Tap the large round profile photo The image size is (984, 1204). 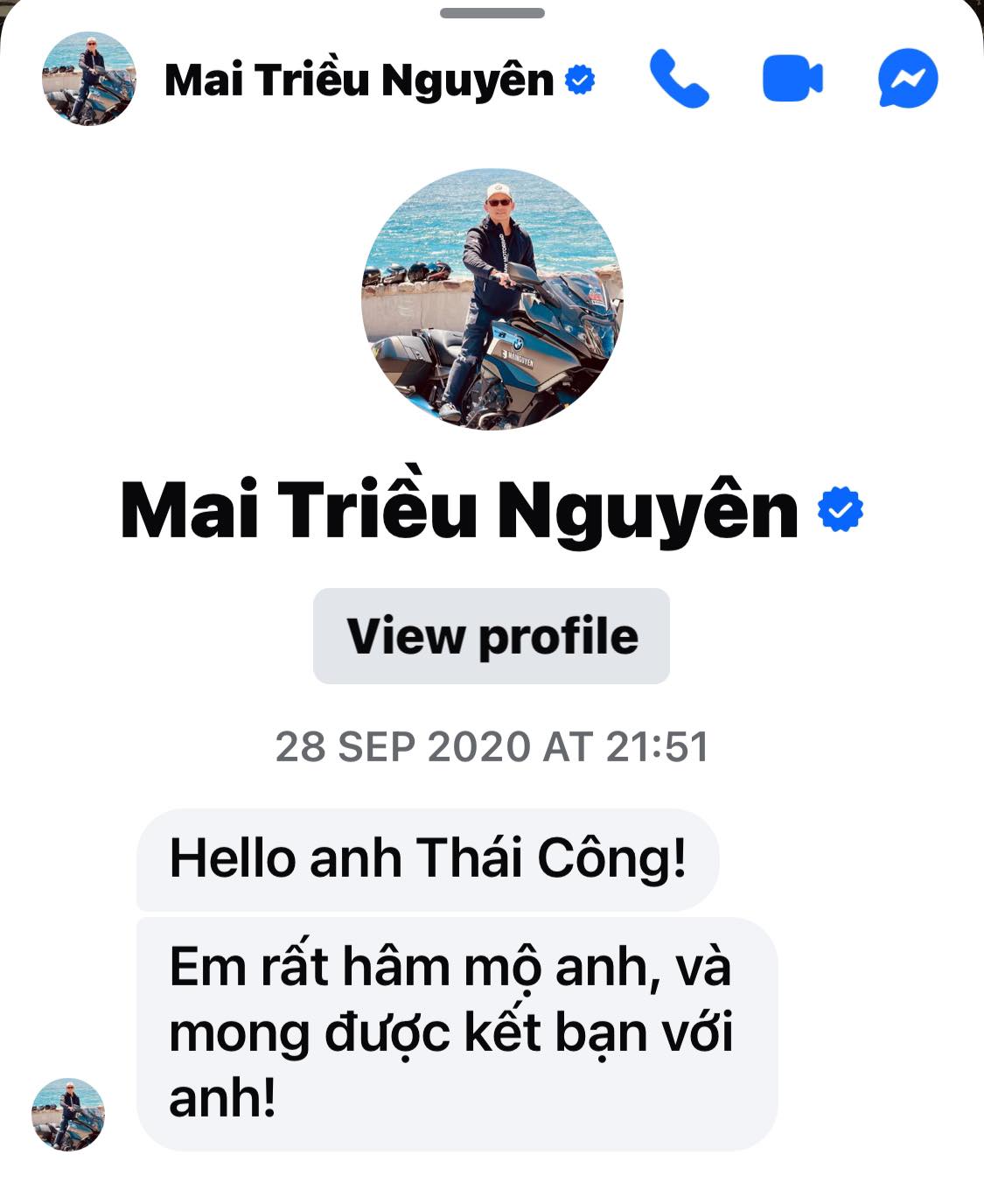(492, 299)
